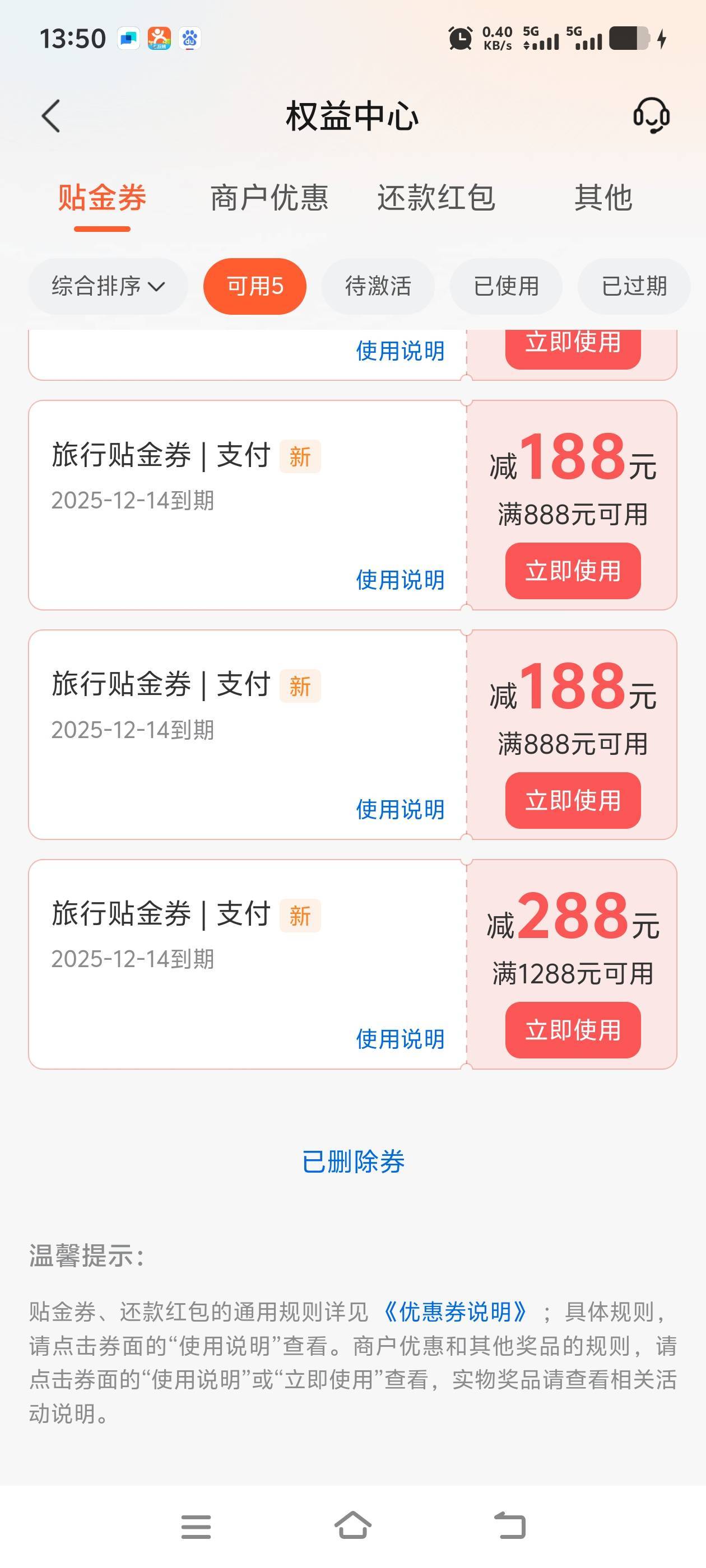This screenshot has width=706, height=1568.
Task: Filter coupons by 待激活
Action: pyautogui.click(x=378, y=286)
